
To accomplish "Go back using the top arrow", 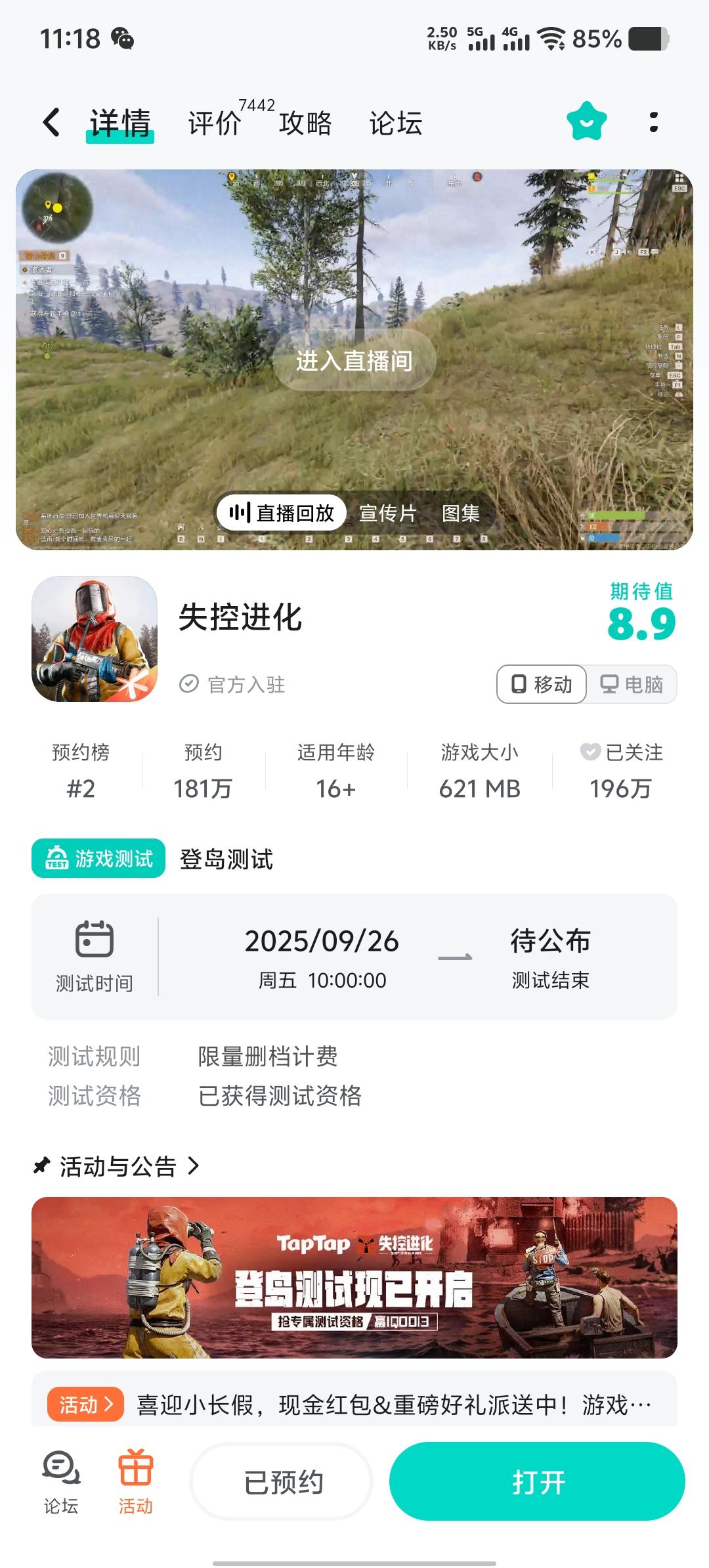I will coord(51,122).
